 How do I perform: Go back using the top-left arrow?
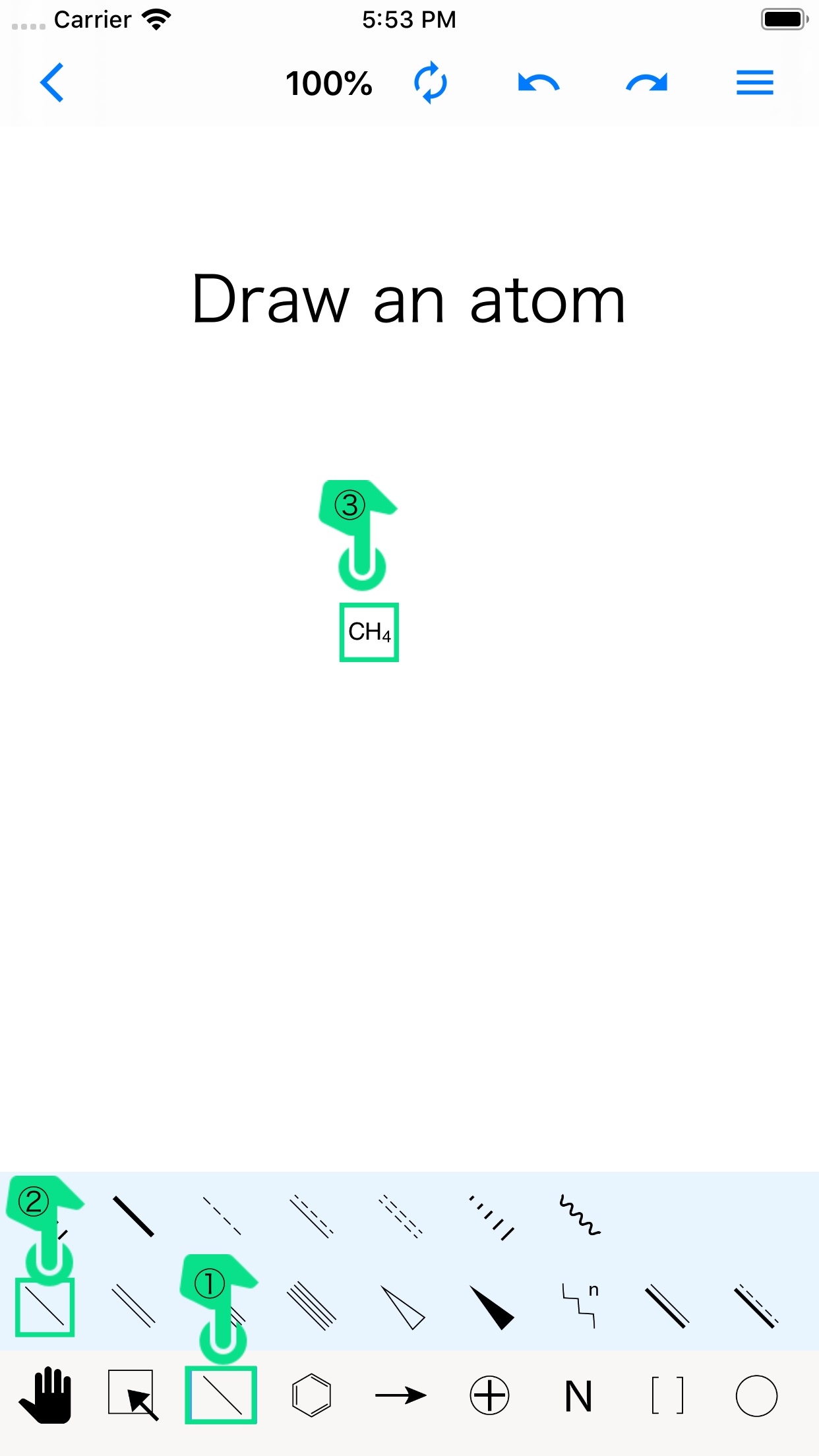[x=52, y=83]
